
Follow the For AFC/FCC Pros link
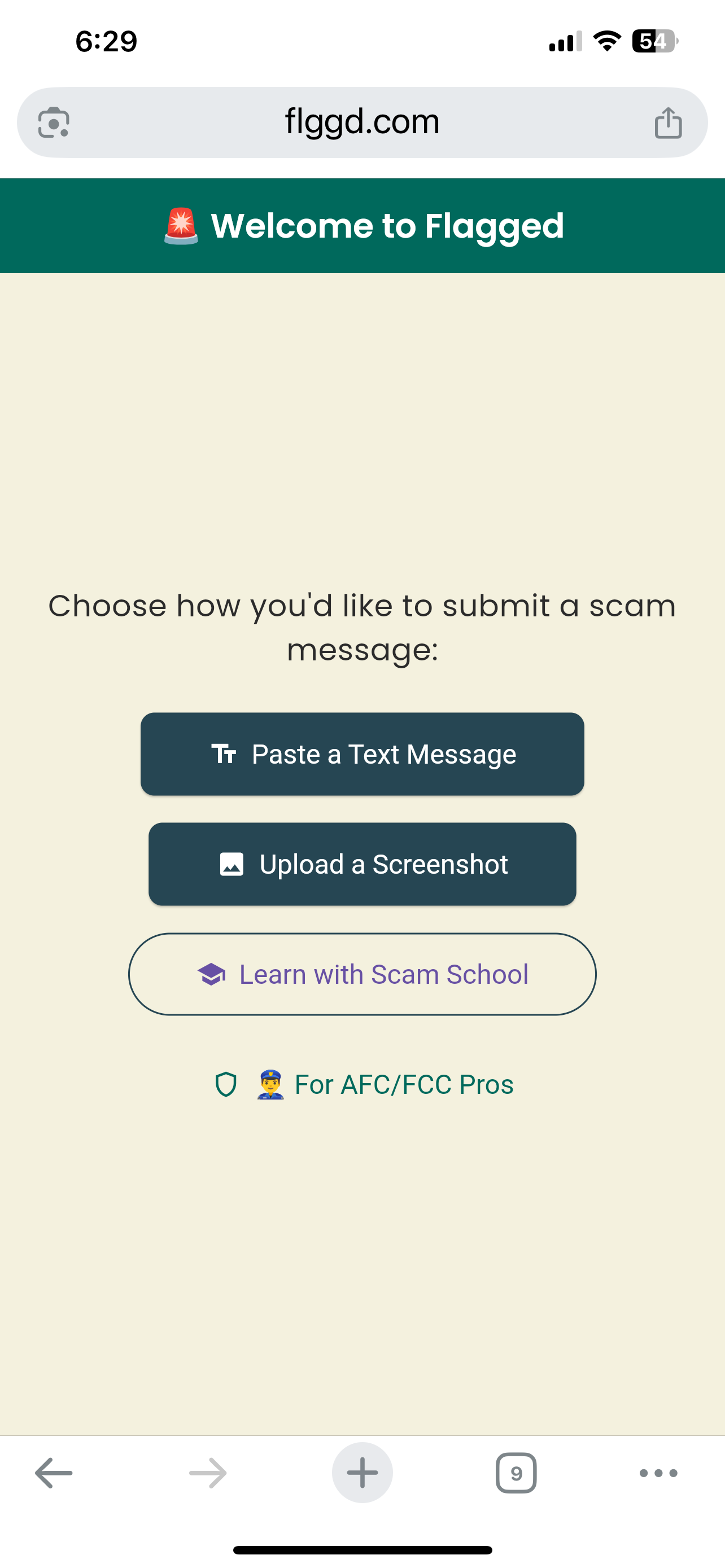click(x=364, y=1084)
